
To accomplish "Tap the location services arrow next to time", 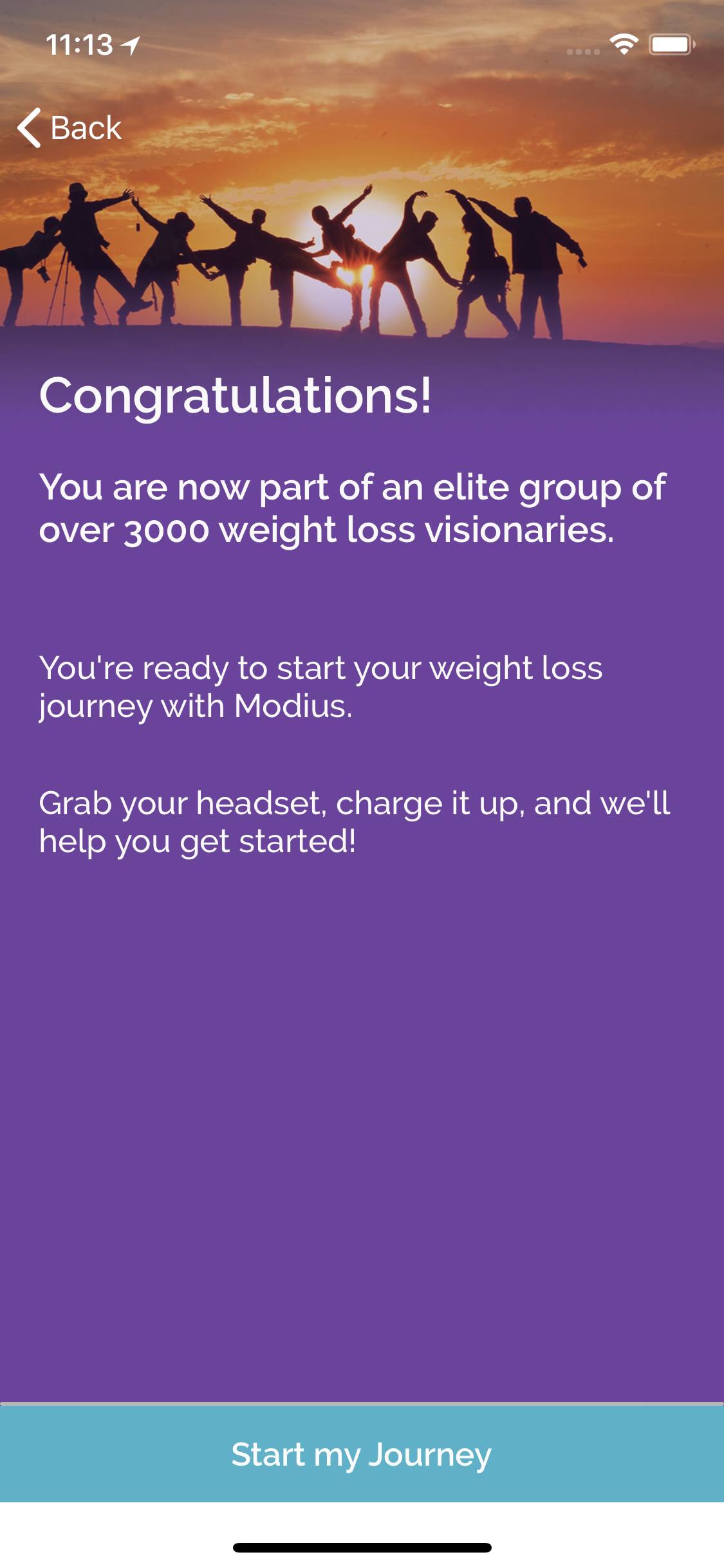I will (130, 44).
